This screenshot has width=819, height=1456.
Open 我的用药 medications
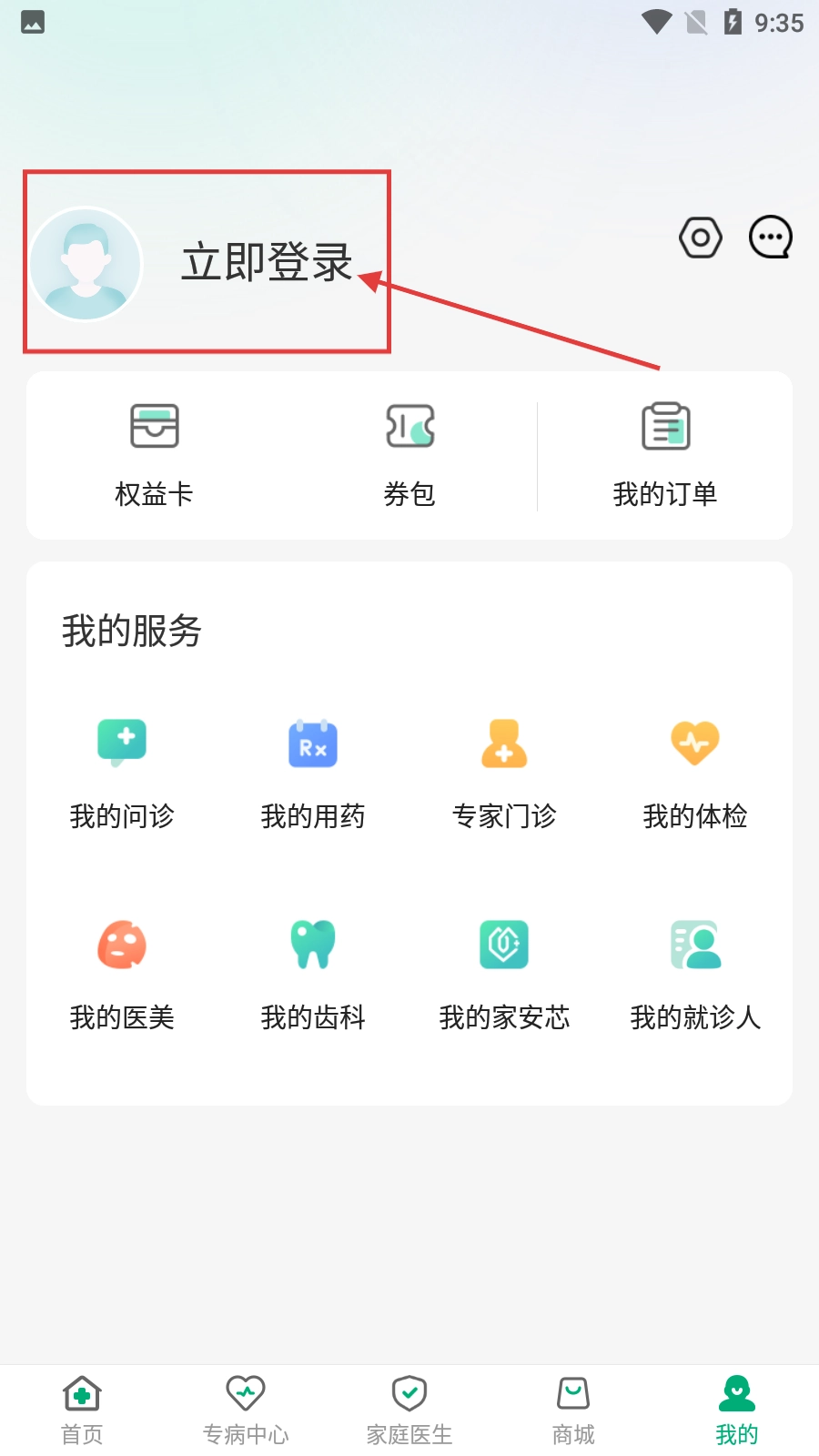[x=313, y=773]
